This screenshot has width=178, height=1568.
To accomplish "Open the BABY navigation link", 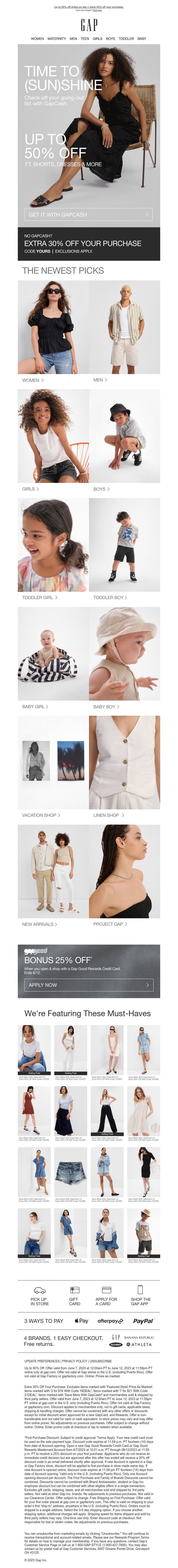I will pyautogui.click(x=142, y=38).
